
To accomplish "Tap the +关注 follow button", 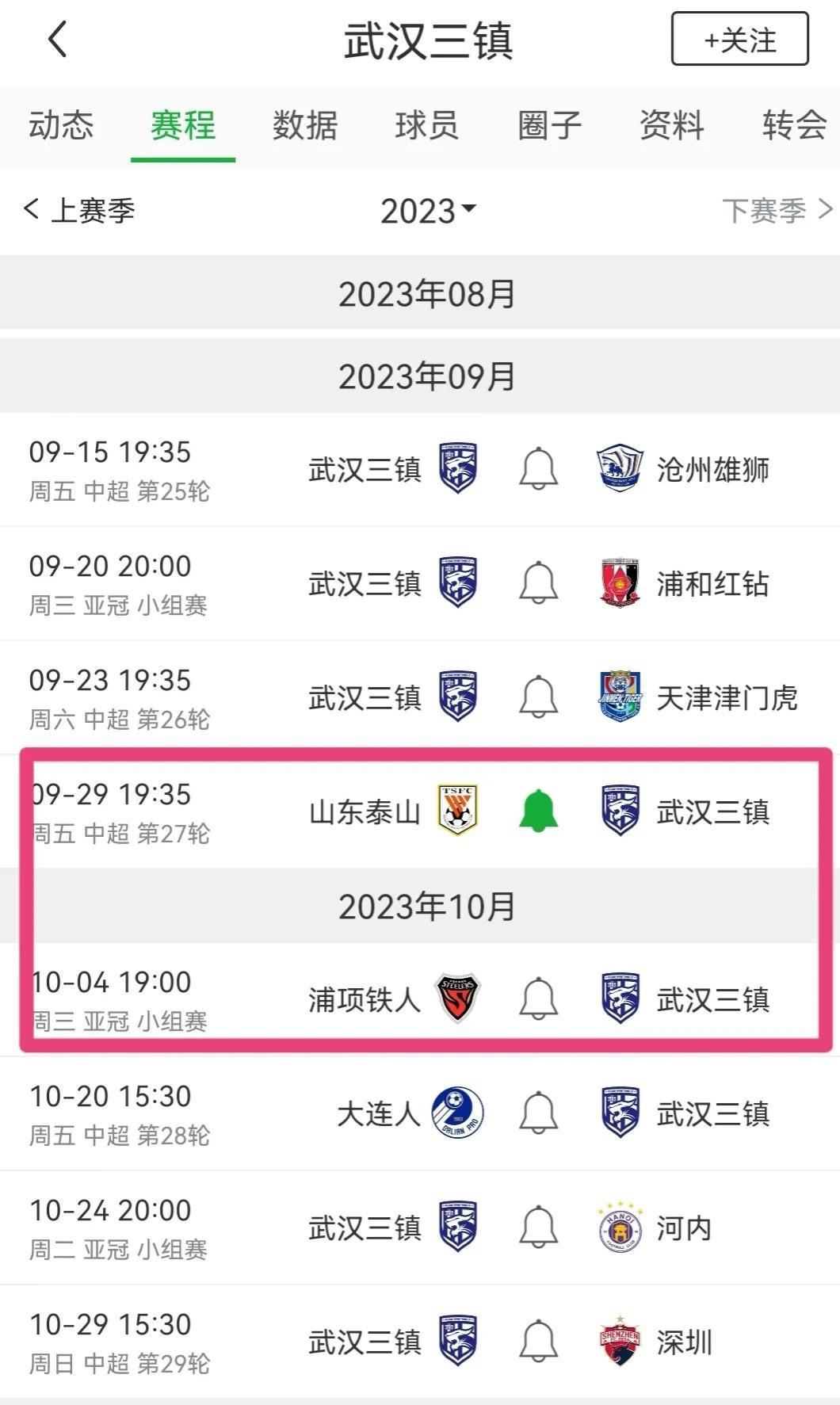I will [x=739, y=39].
